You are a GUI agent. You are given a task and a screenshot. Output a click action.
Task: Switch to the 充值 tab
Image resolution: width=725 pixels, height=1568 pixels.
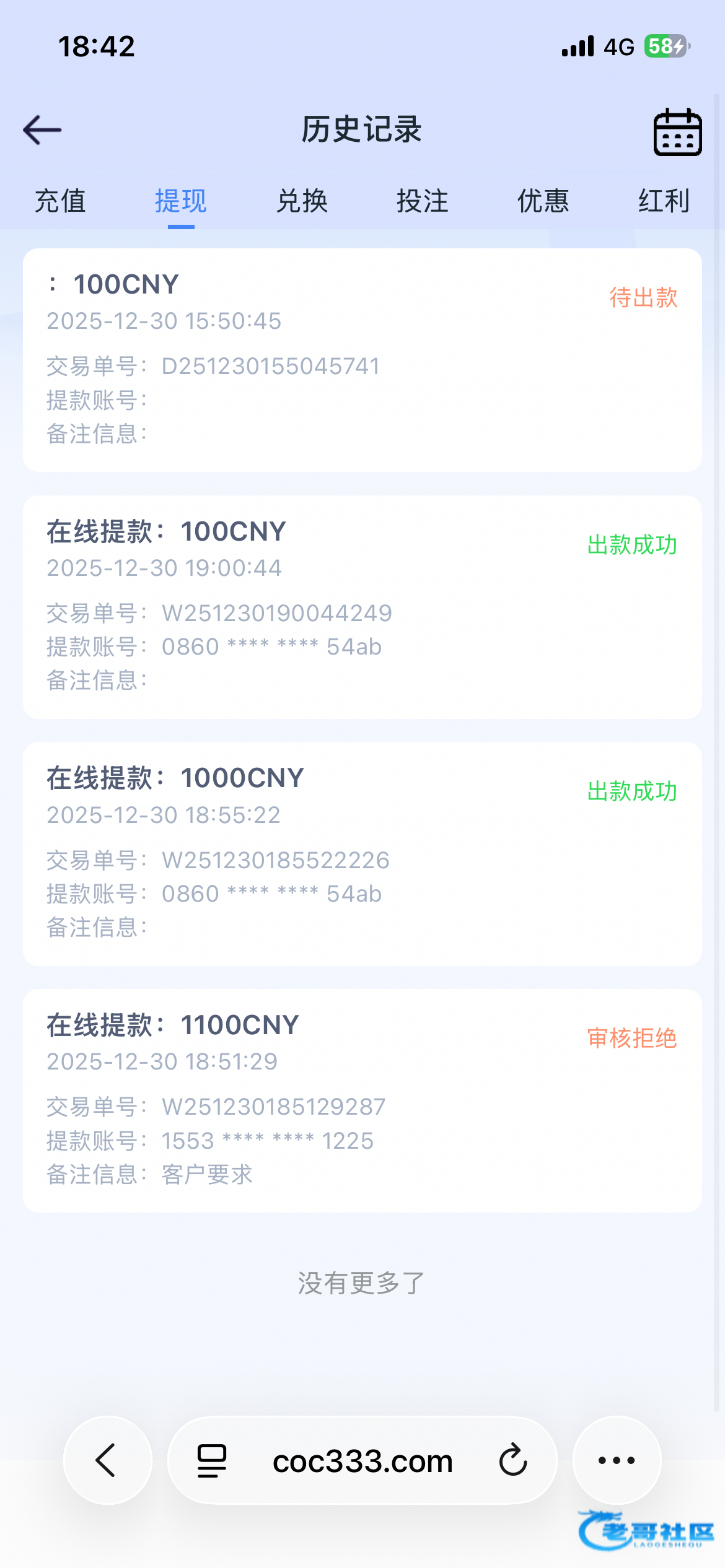coord(60,201)
